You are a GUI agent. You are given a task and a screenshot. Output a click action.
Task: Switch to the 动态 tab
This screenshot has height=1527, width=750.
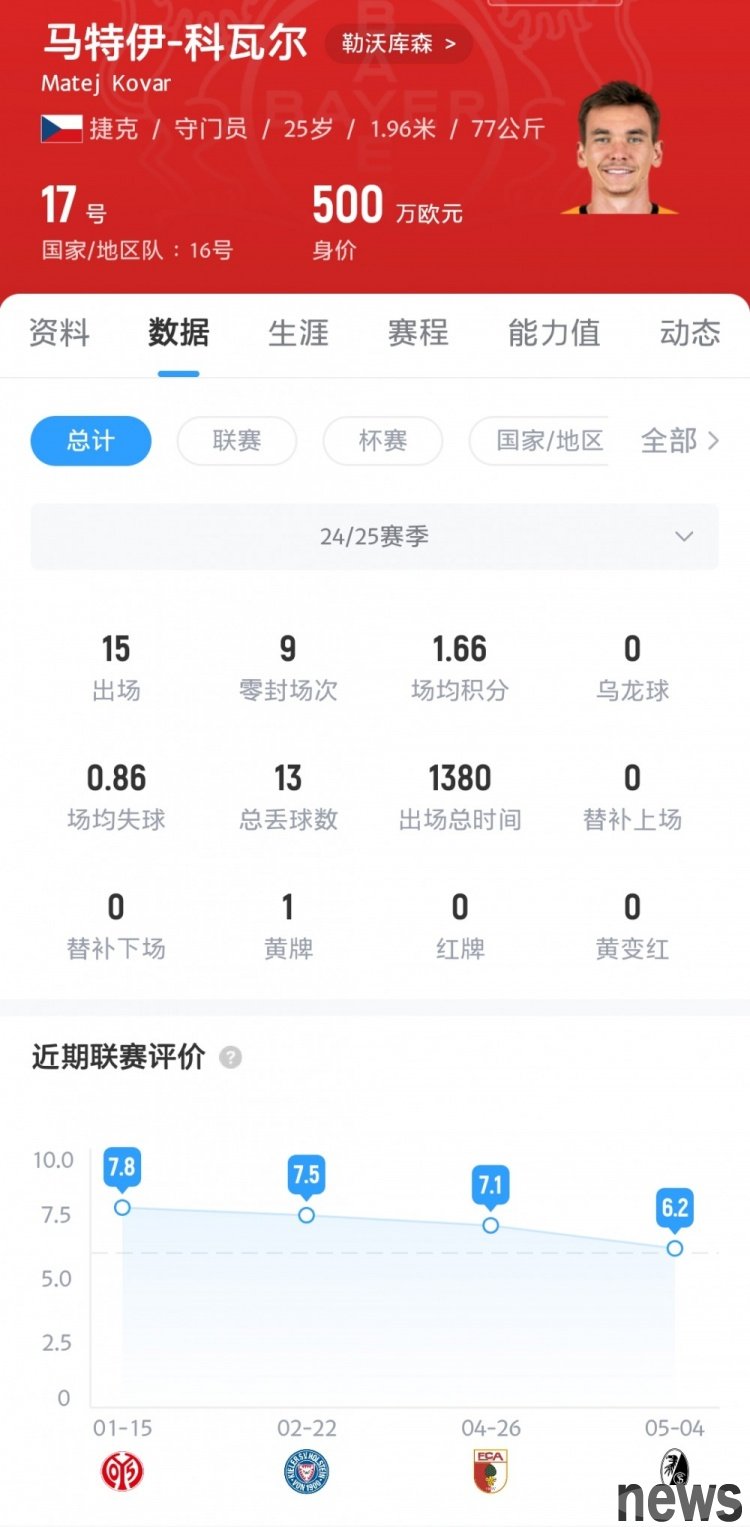[690, 333]
